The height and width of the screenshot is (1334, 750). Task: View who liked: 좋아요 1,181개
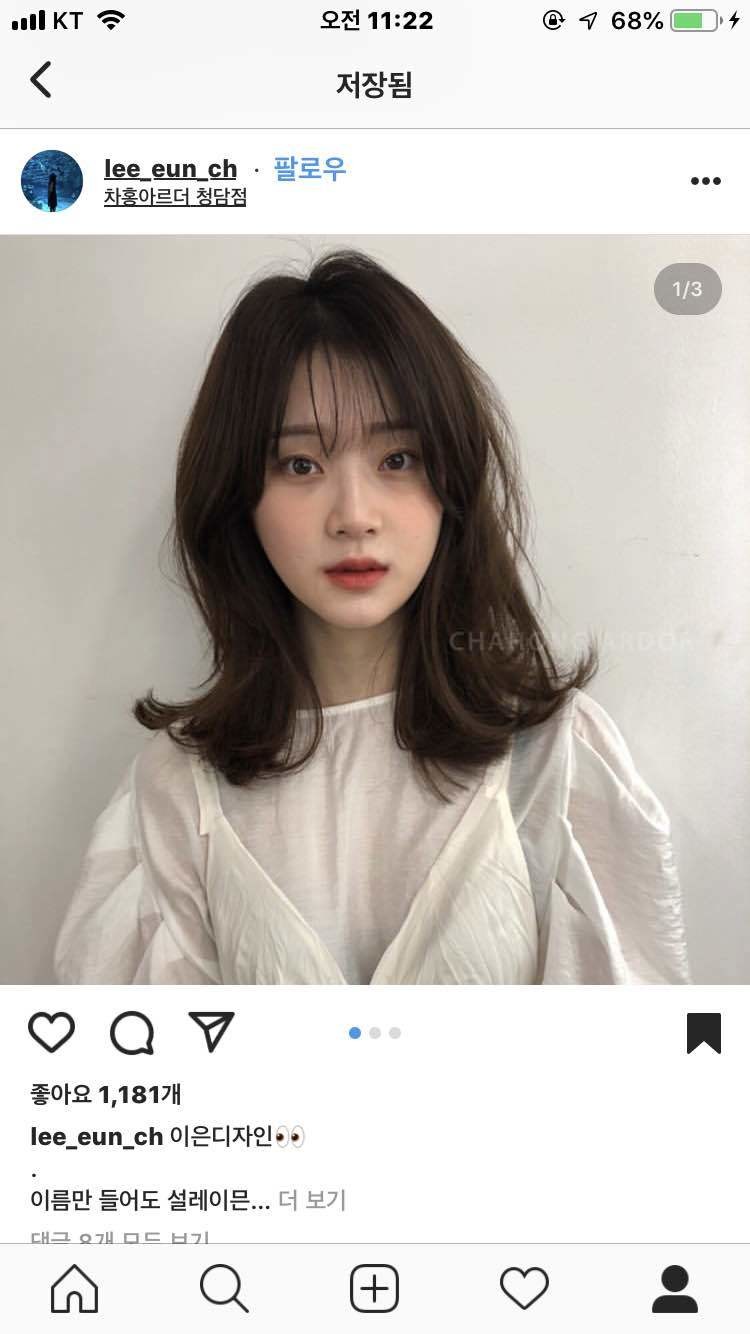(x=106, y=1094)
